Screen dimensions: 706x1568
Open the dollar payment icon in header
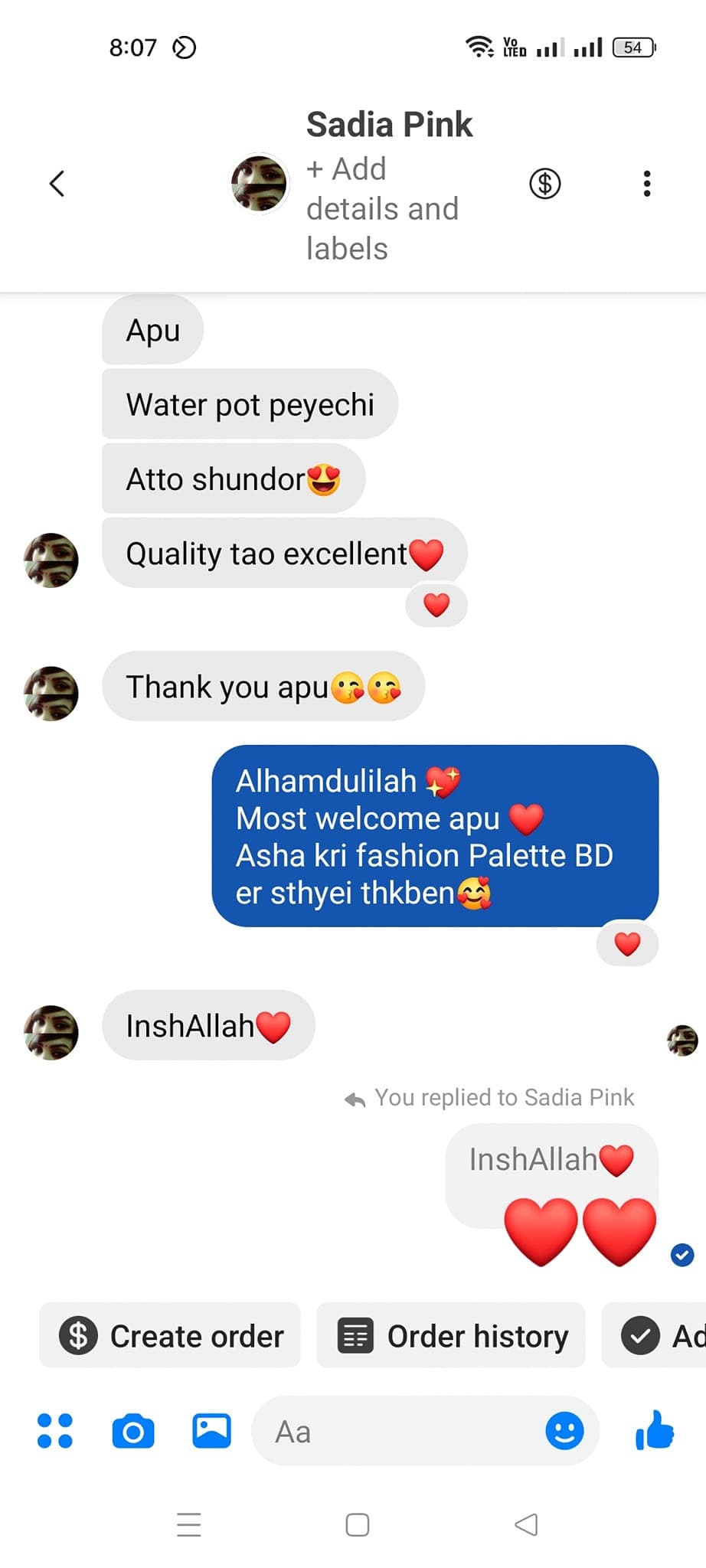[544, 184]
